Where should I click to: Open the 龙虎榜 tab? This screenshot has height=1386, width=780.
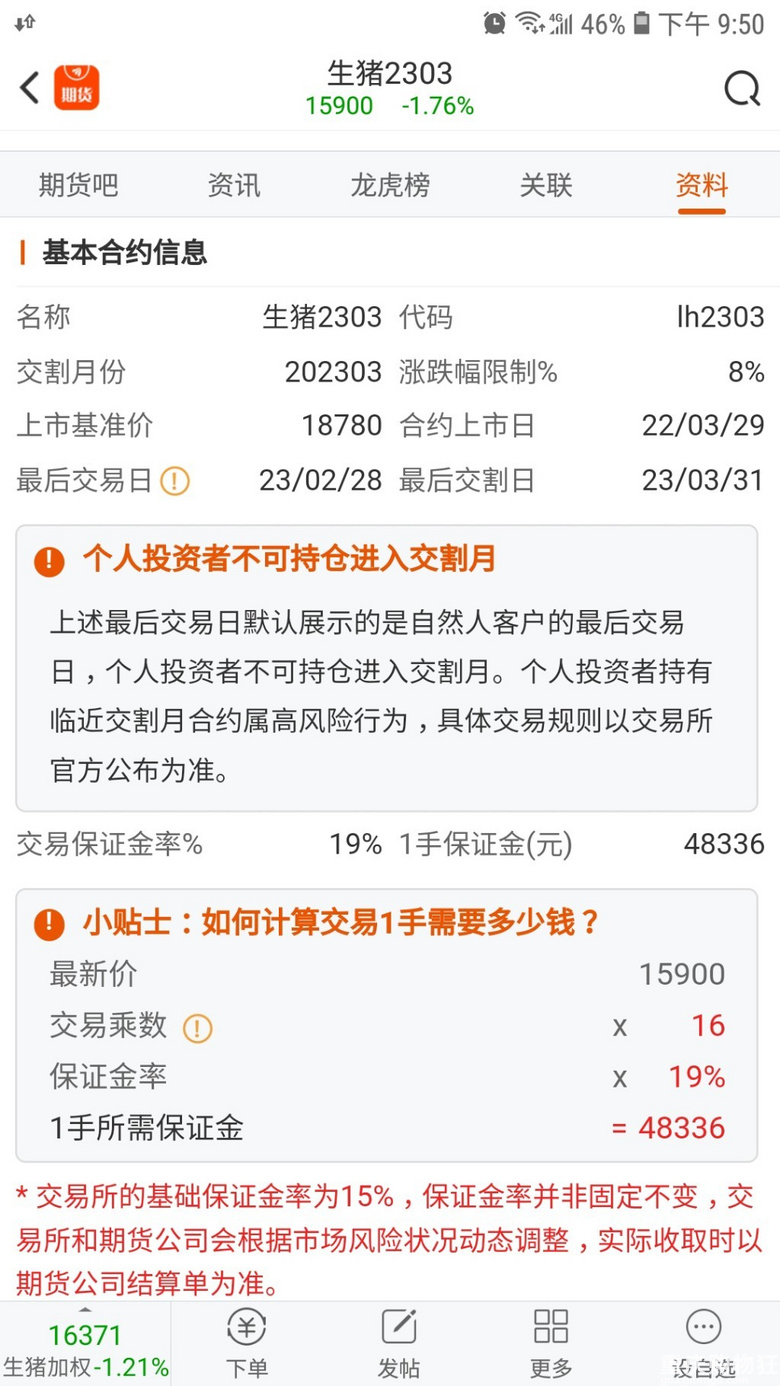point(390,185)
